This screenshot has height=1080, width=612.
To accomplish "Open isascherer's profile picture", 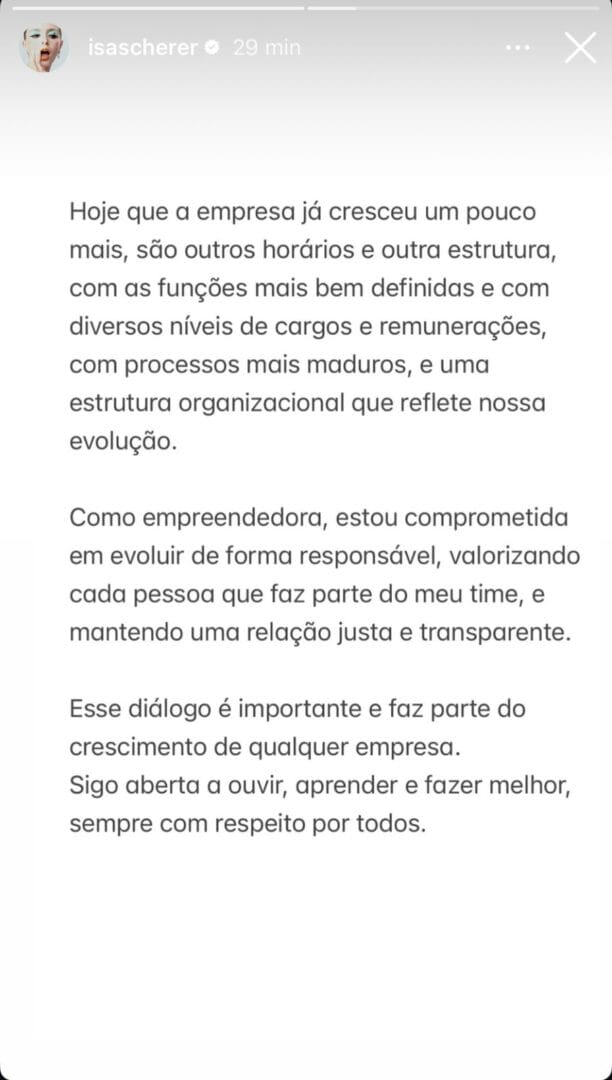I will pos(44,48).
